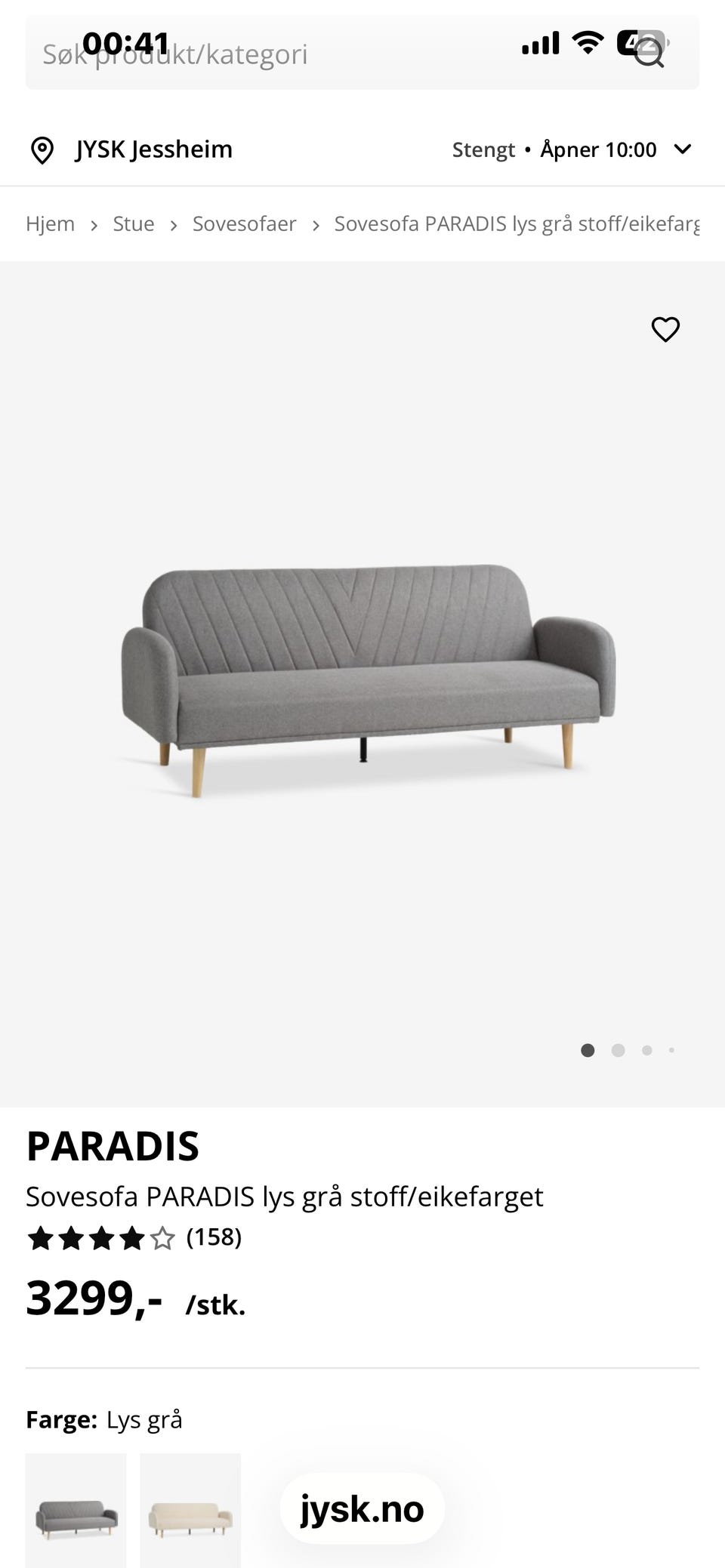
Task: Select the light grey sofa color swatch
Action: point(76,1510)
